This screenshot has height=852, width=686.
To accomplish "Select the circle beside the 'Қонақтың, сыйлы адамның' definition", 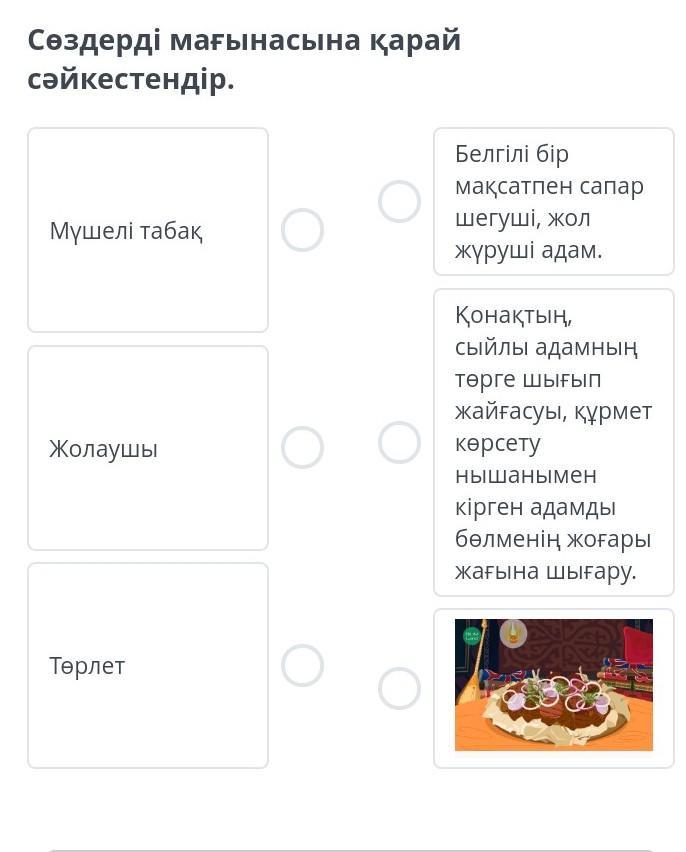I will (x=399, y=442).
